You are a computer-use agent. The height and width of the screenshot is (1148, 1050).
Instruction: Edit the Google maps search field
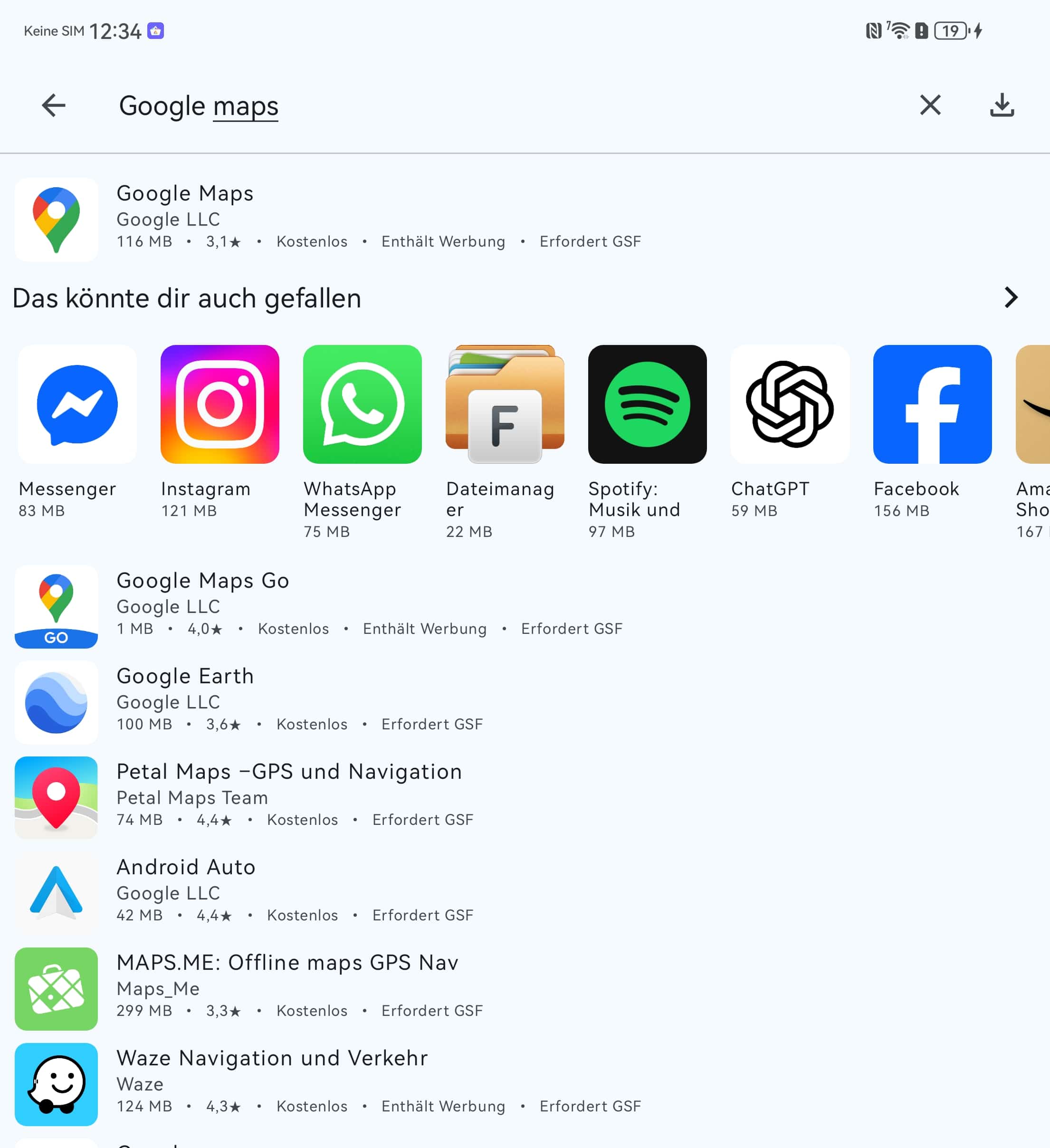point(456,106)
